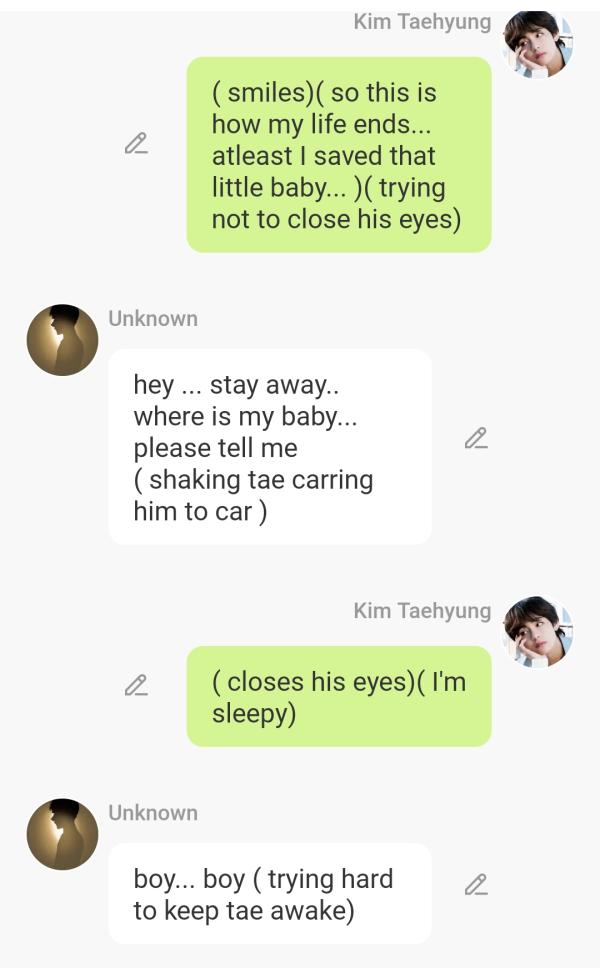Edit the "so this is how my life ends" message
The height and width of the screenshot is (968, 600).
point(136,144)
